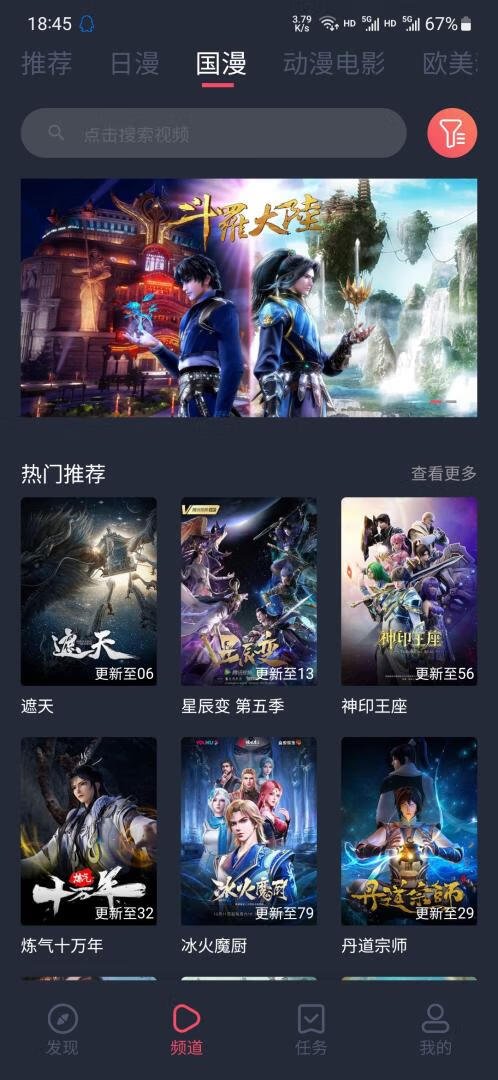Go to 我的 profile tab

(x=435, y=1030)
